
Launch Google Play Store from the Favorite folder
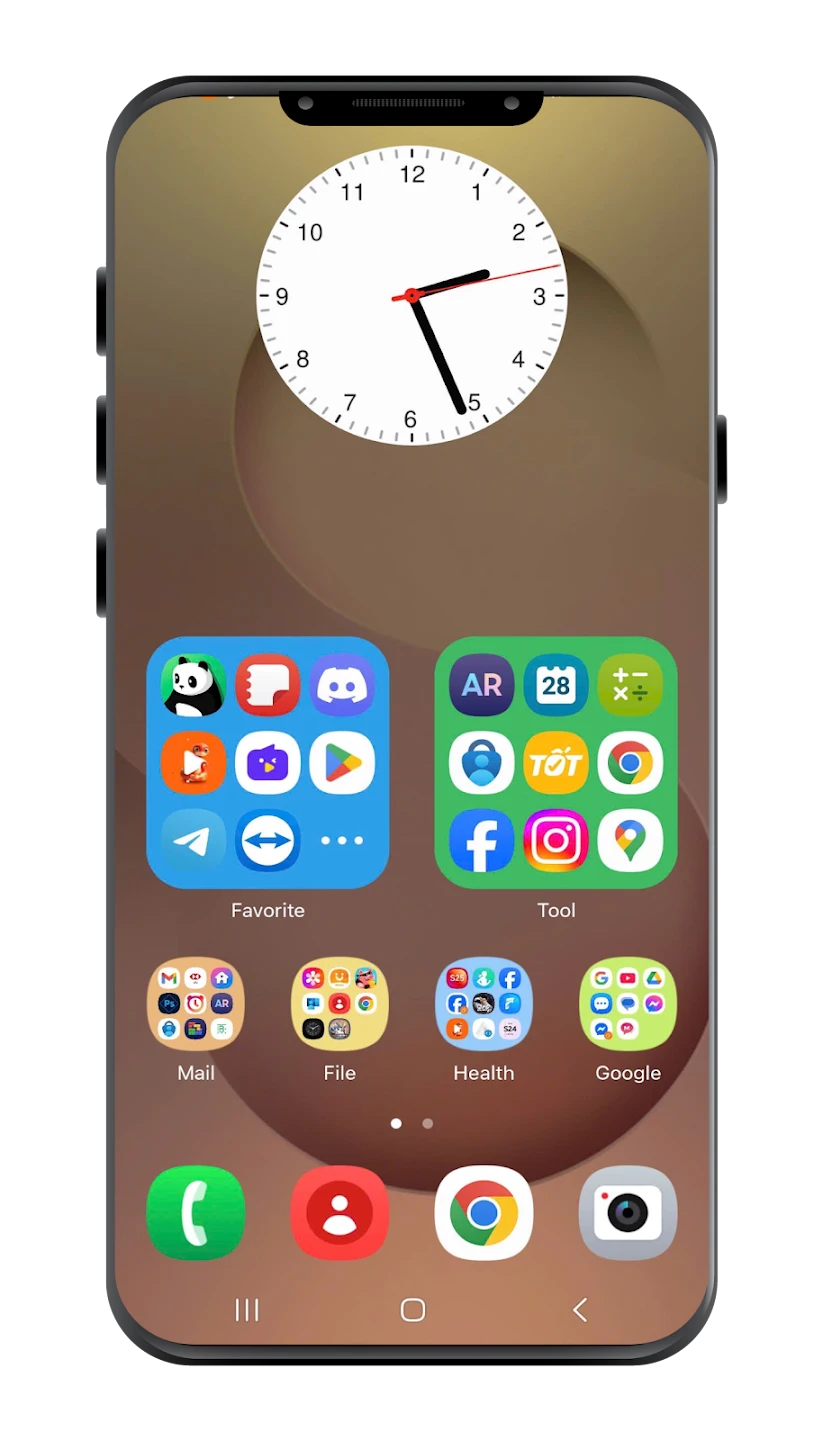tap(342, 763)
